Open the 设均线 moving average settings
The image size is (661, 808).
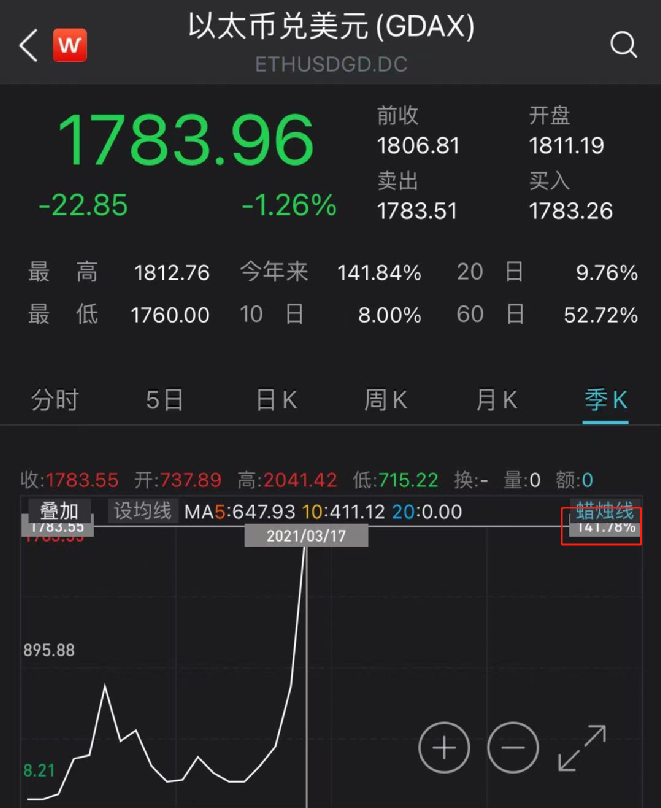pyautogui.click(x=143, y=511)
